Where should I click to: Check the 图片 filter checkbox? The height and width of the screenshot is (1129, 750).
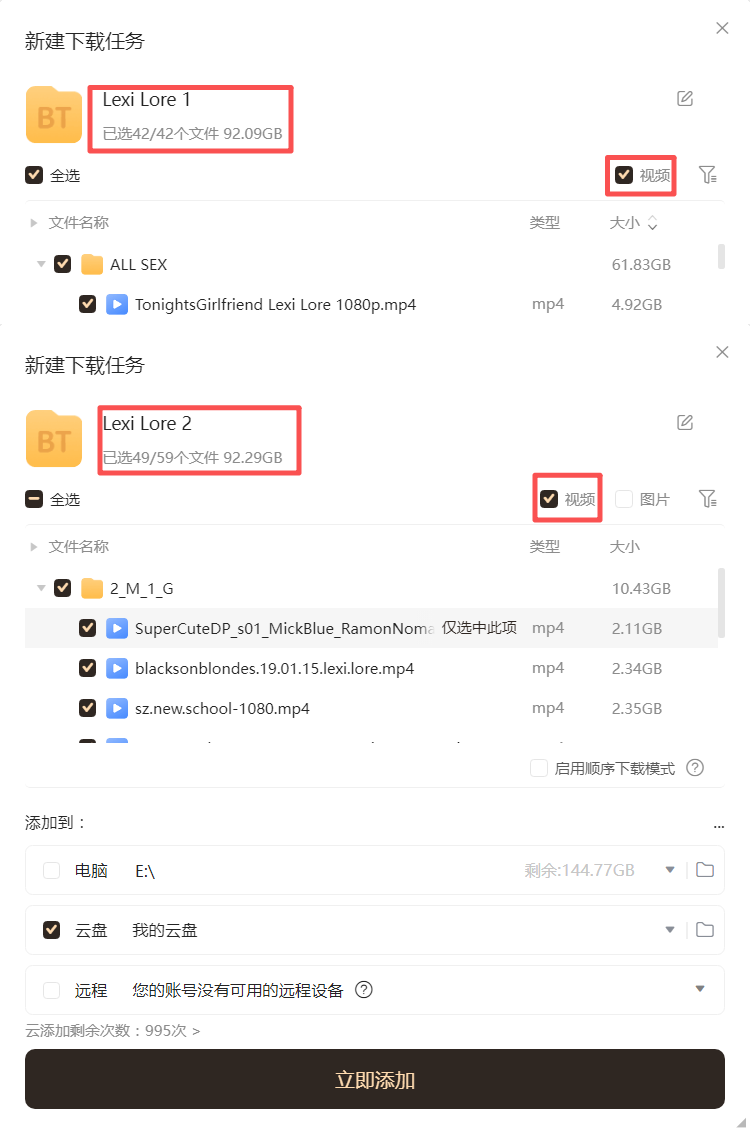624,499
